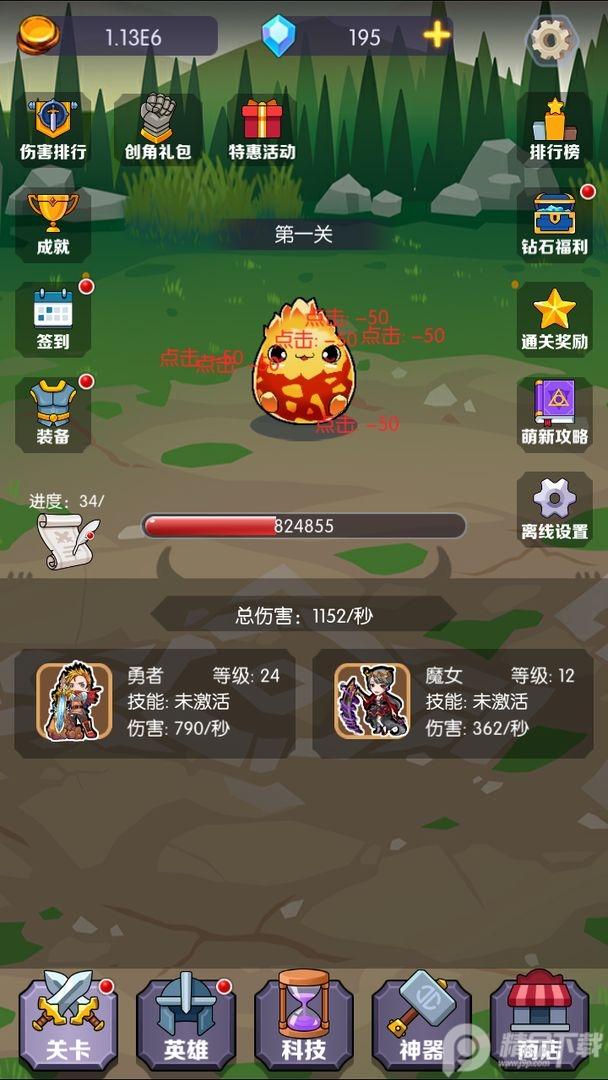This screenshot has width=608, height=1080.
Task: Open the settings gear icon
Action: 551,40
